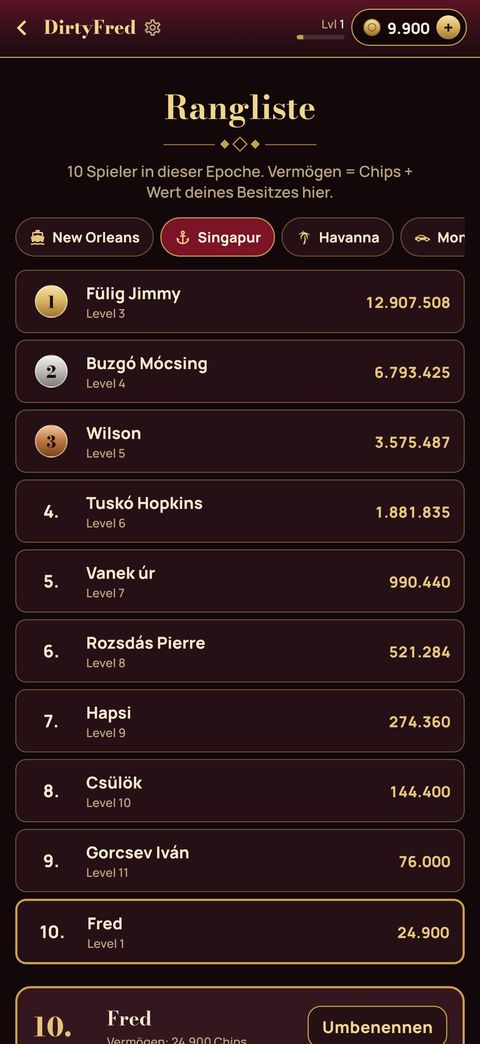This screenshot has height=1044, width=480.
Task: Show the Havanna ranking
Action: [338, 238]
